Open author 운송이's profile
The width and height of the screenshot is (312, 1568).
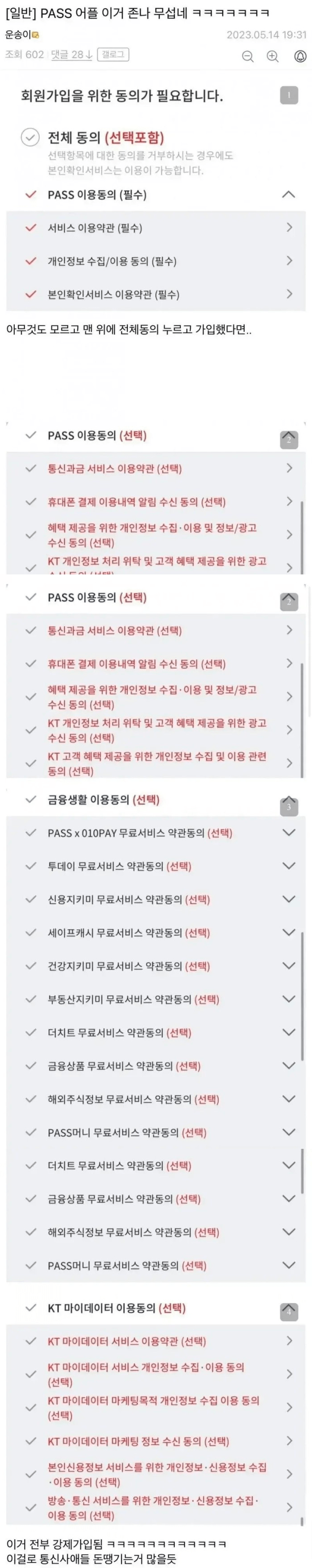[18, 35]
